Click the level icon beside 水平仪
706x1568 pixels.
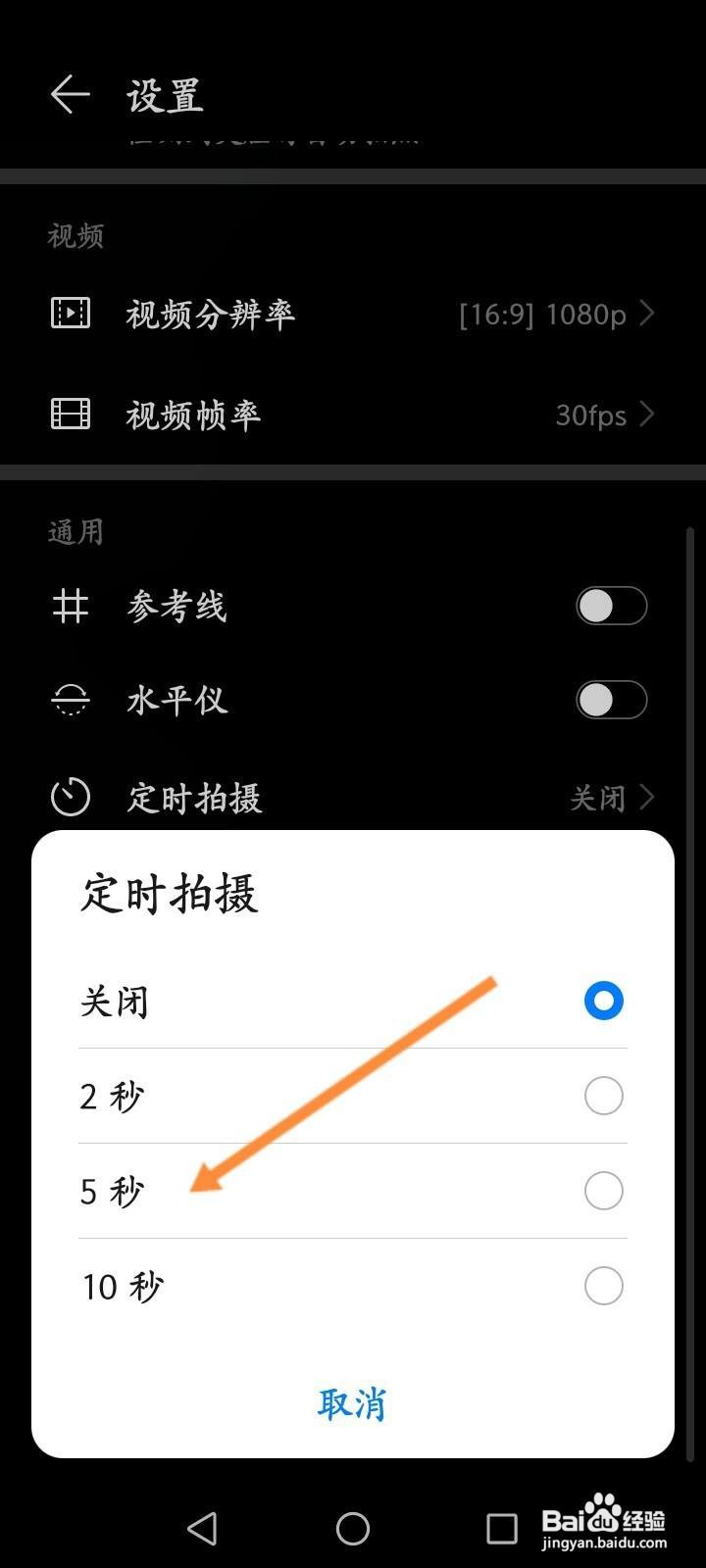[x=69, y=701]
